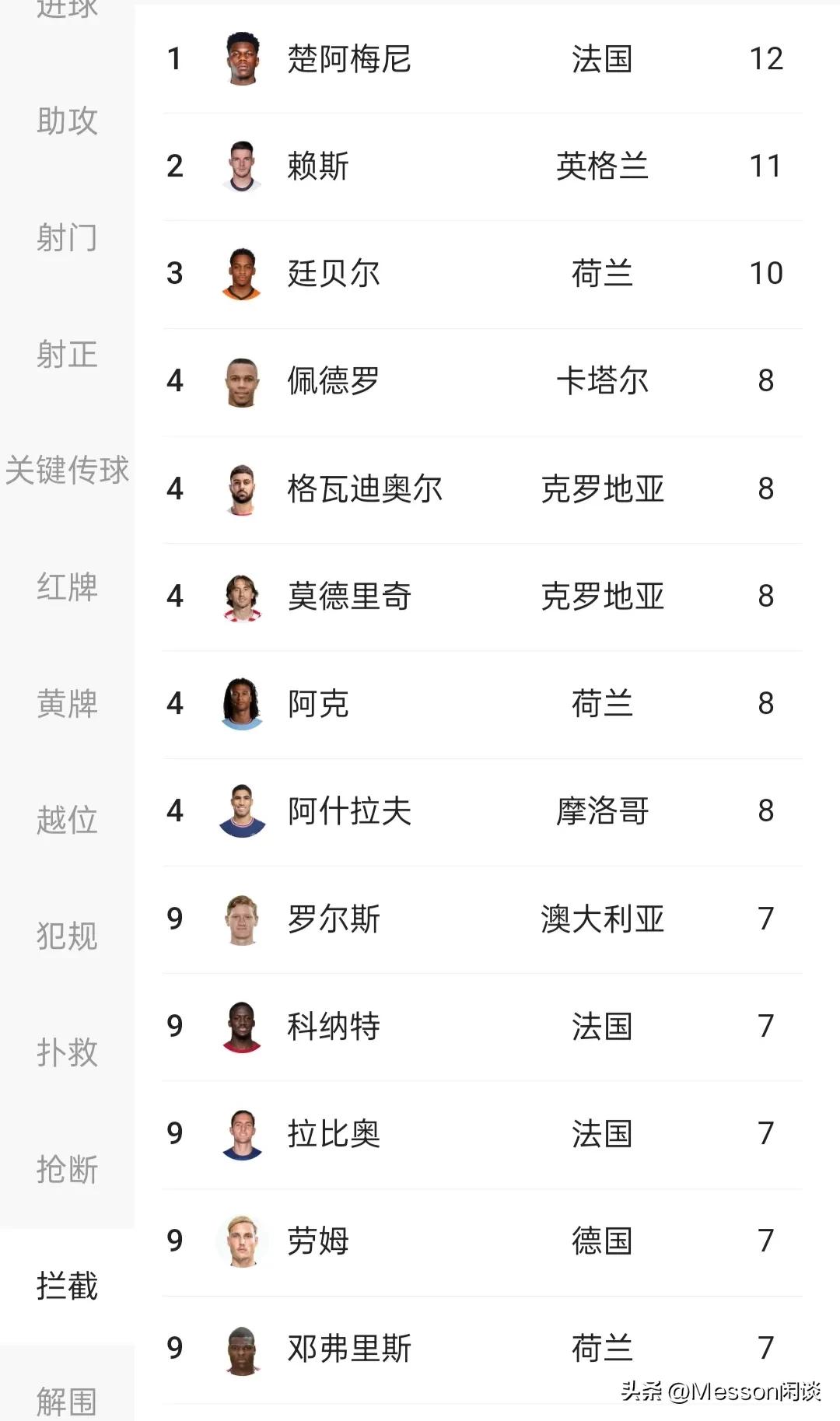The image size is (840, 1421).
Task: Click 赖斯's profile photo
Action: [242, 166]
